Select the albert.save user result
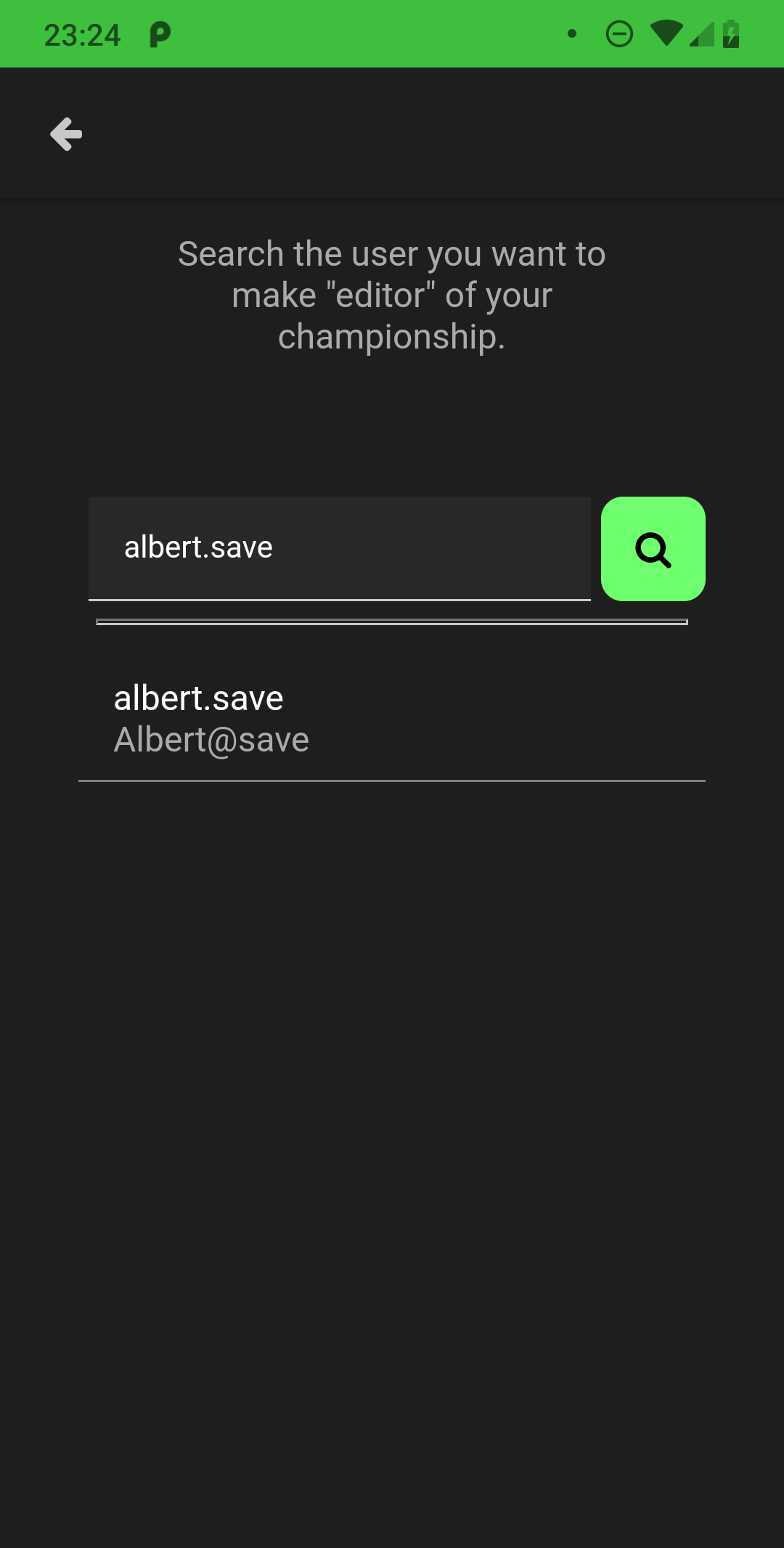784x1548 pixels. pyautogui.click(x=392, y=719)
